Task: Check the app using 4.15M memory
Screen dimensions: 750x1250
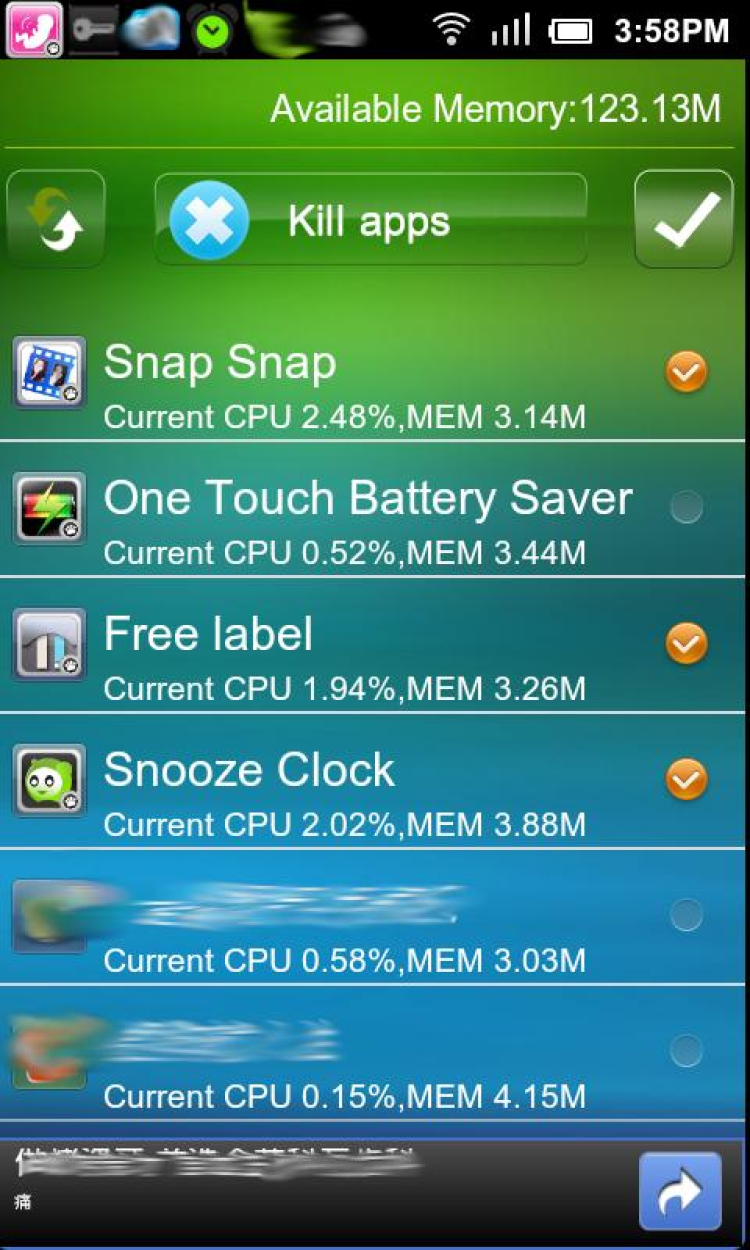Action: [686, 1051]
